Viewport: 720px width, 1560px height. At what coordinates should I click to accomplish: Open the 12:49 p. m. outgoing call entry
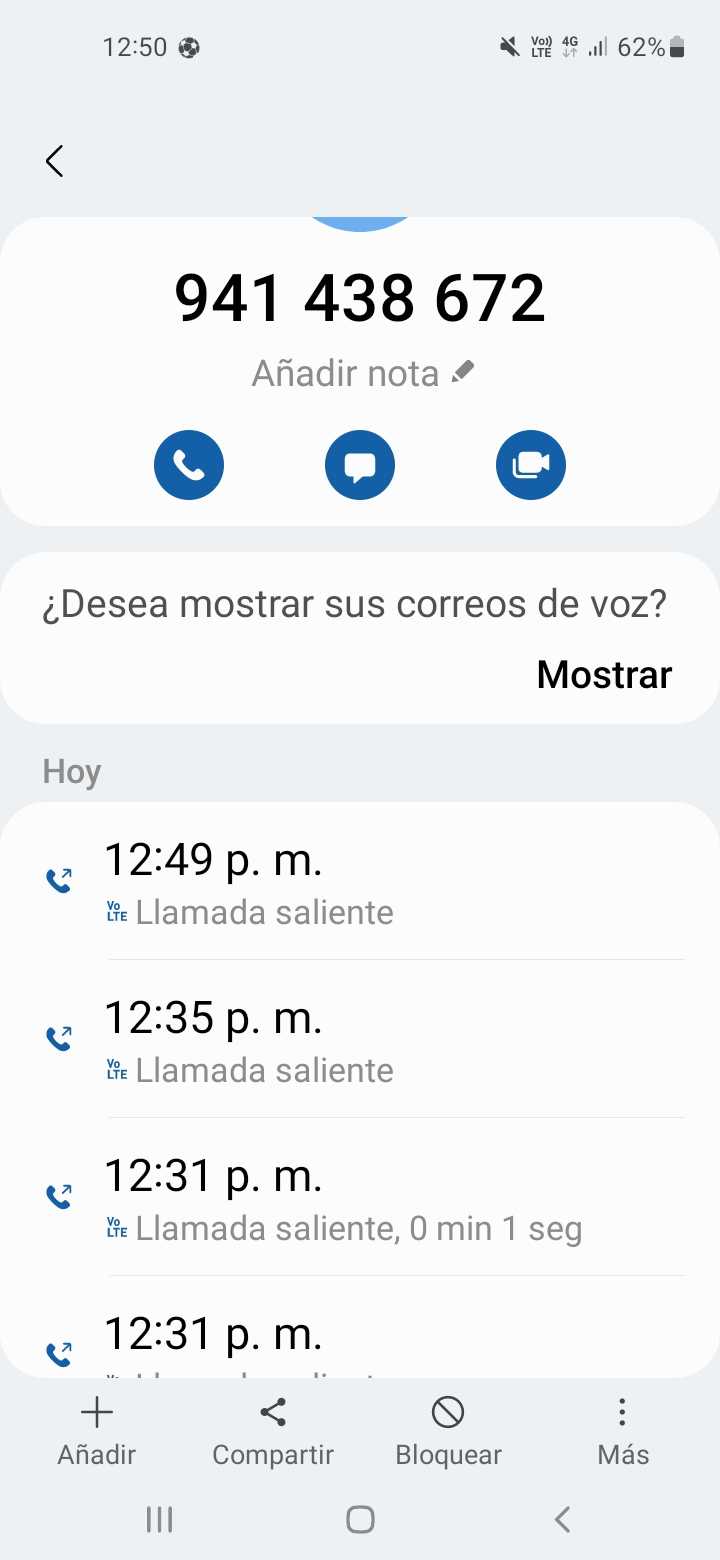coord(360,882)
